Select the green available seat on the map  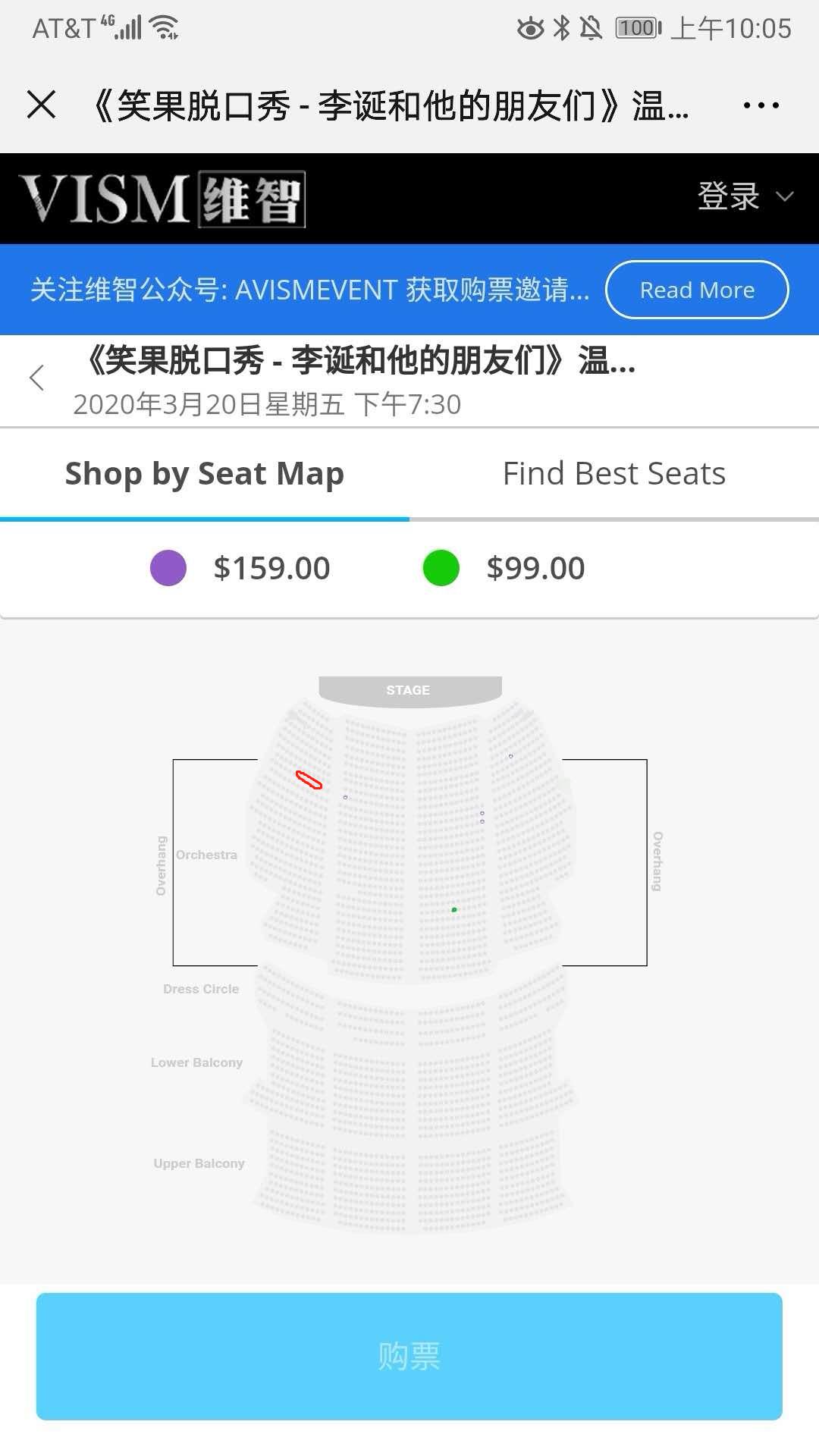[454, 909]
